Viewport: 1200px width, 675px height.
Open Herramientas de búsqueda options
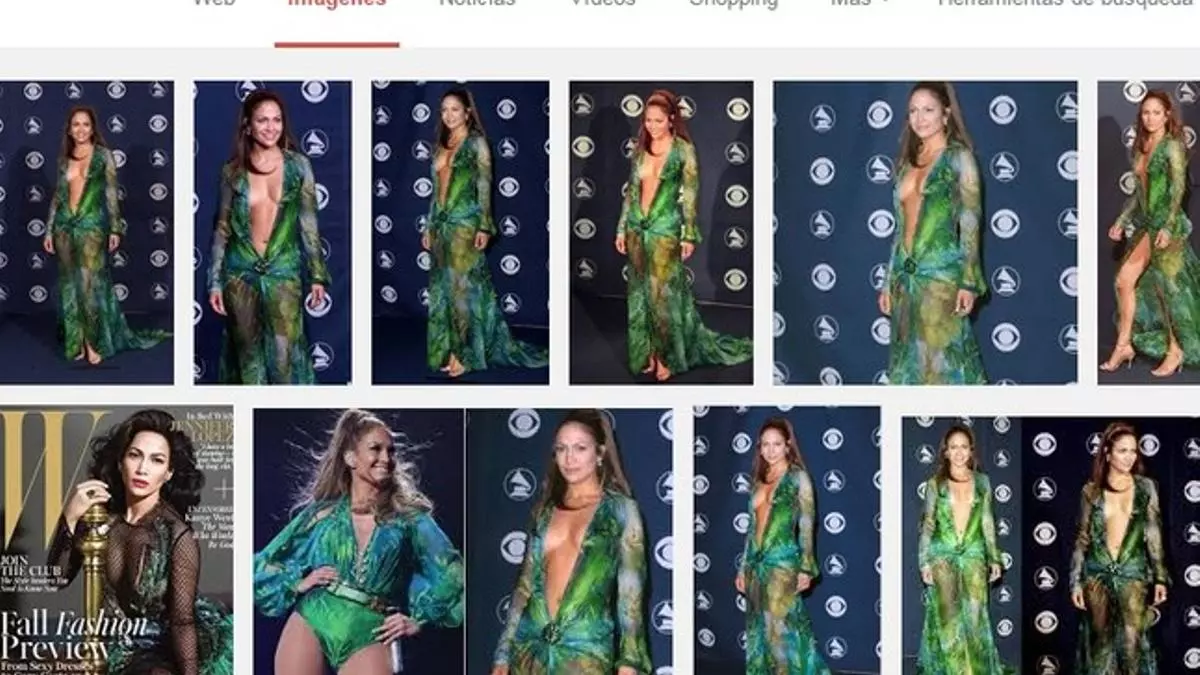(x=1065, y=3)
